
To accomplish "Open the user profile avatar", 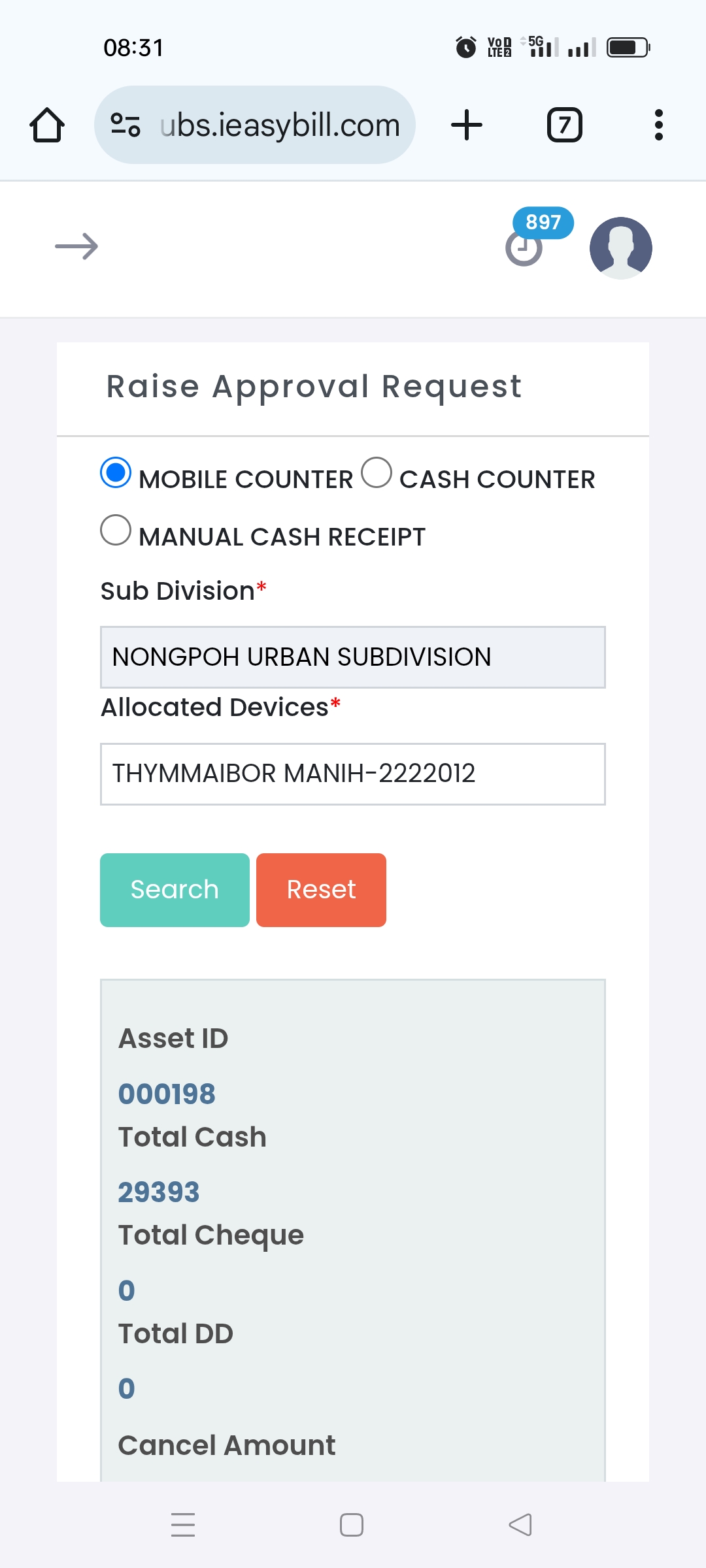I will pyautogui.click(x=620, y=248).
